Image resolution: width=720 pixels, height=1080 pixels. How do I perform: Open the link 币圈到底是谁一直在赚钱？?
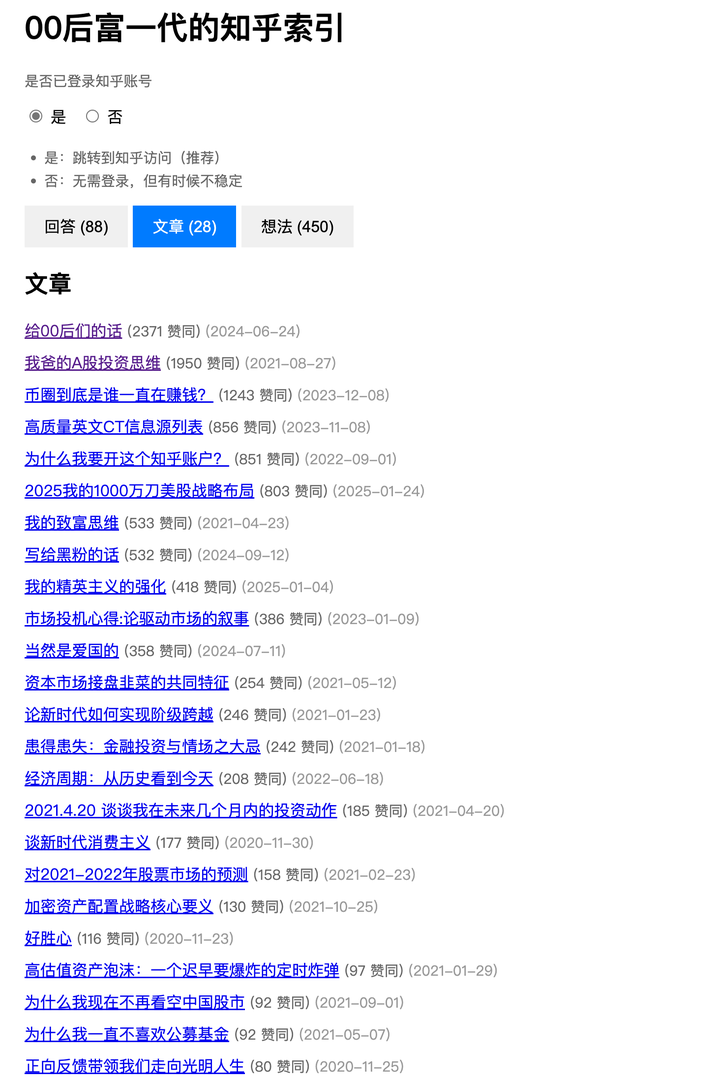(118, 395)
